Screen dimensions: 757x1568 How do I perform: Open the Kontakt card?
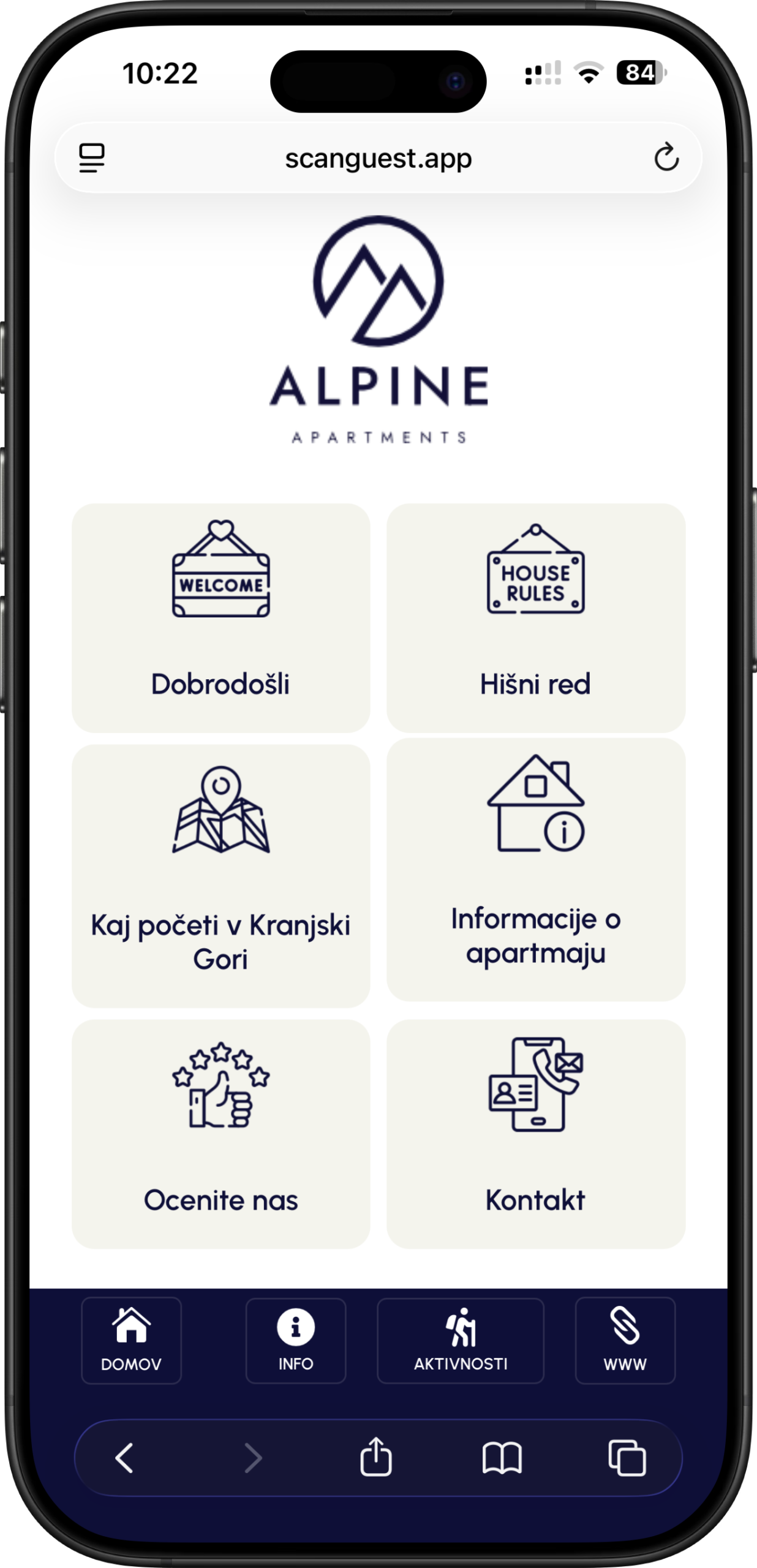(x=535, y=1133)
